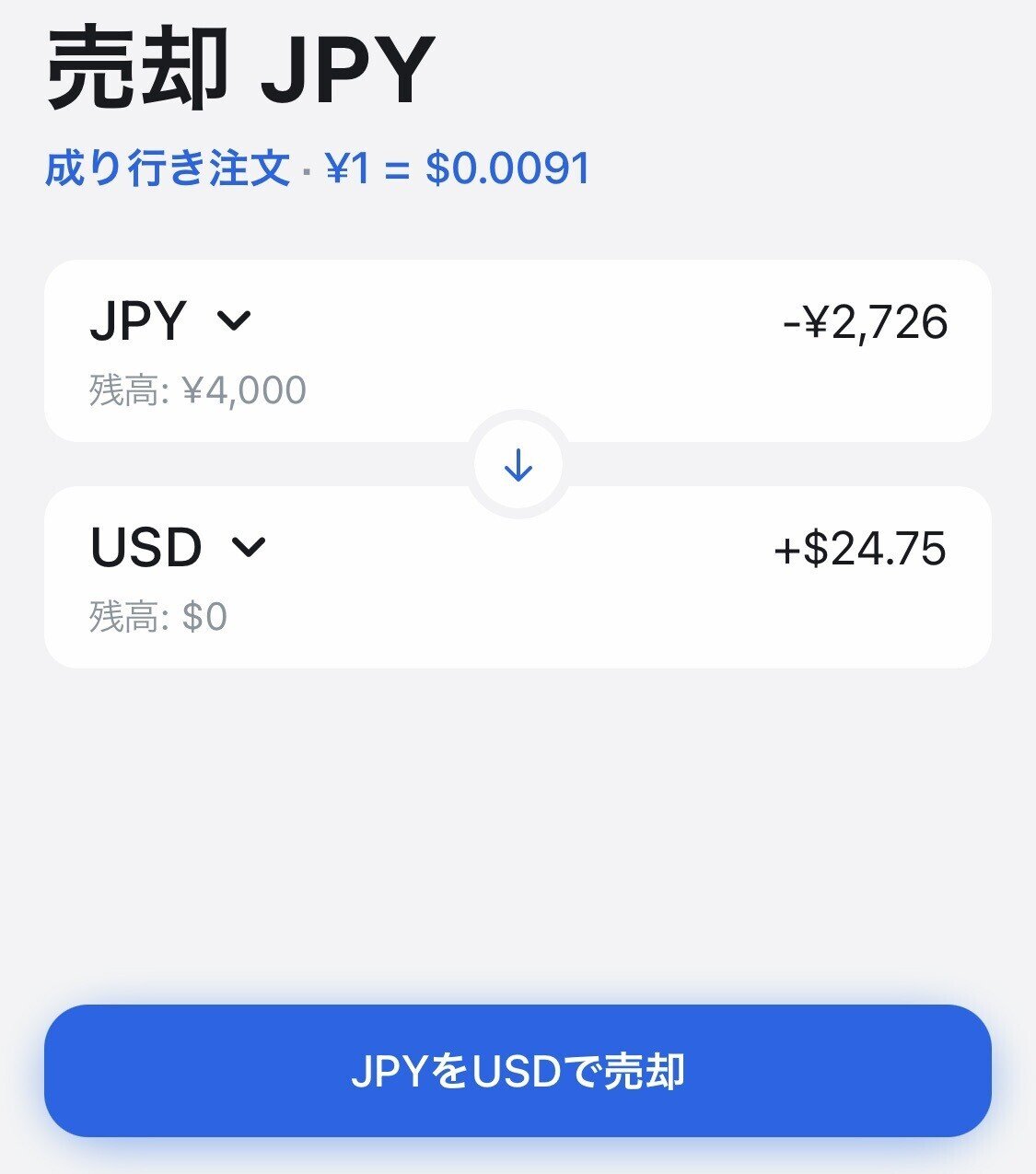Tap the blue sell confirmation button text
1036x1174 pixels.
tap(518, 1071)
